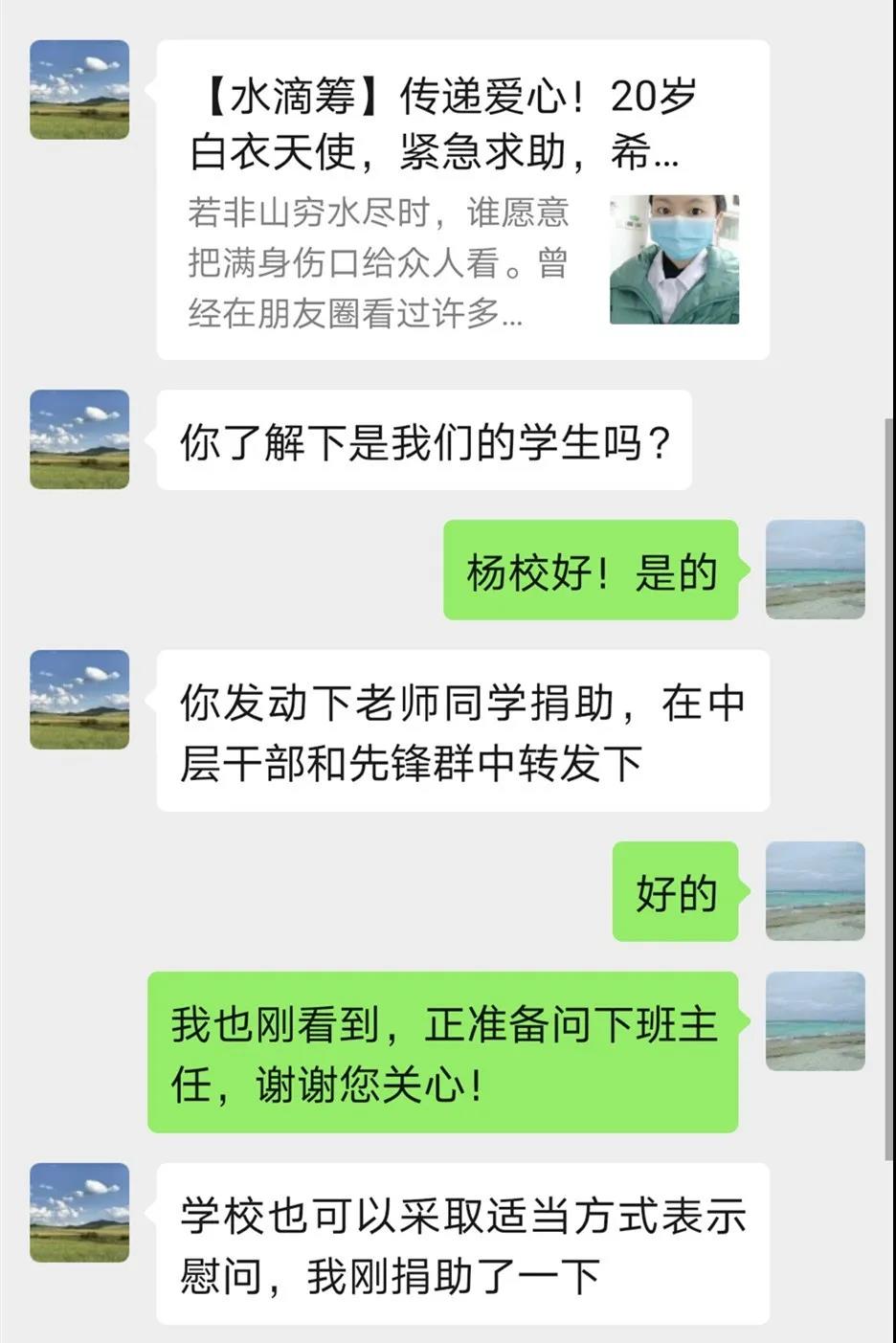This screenshot has width=896, height=1343.
Task: Open the shared 水滴筹 donation link card
Action: pyautogui.click(x=462, y=199)
